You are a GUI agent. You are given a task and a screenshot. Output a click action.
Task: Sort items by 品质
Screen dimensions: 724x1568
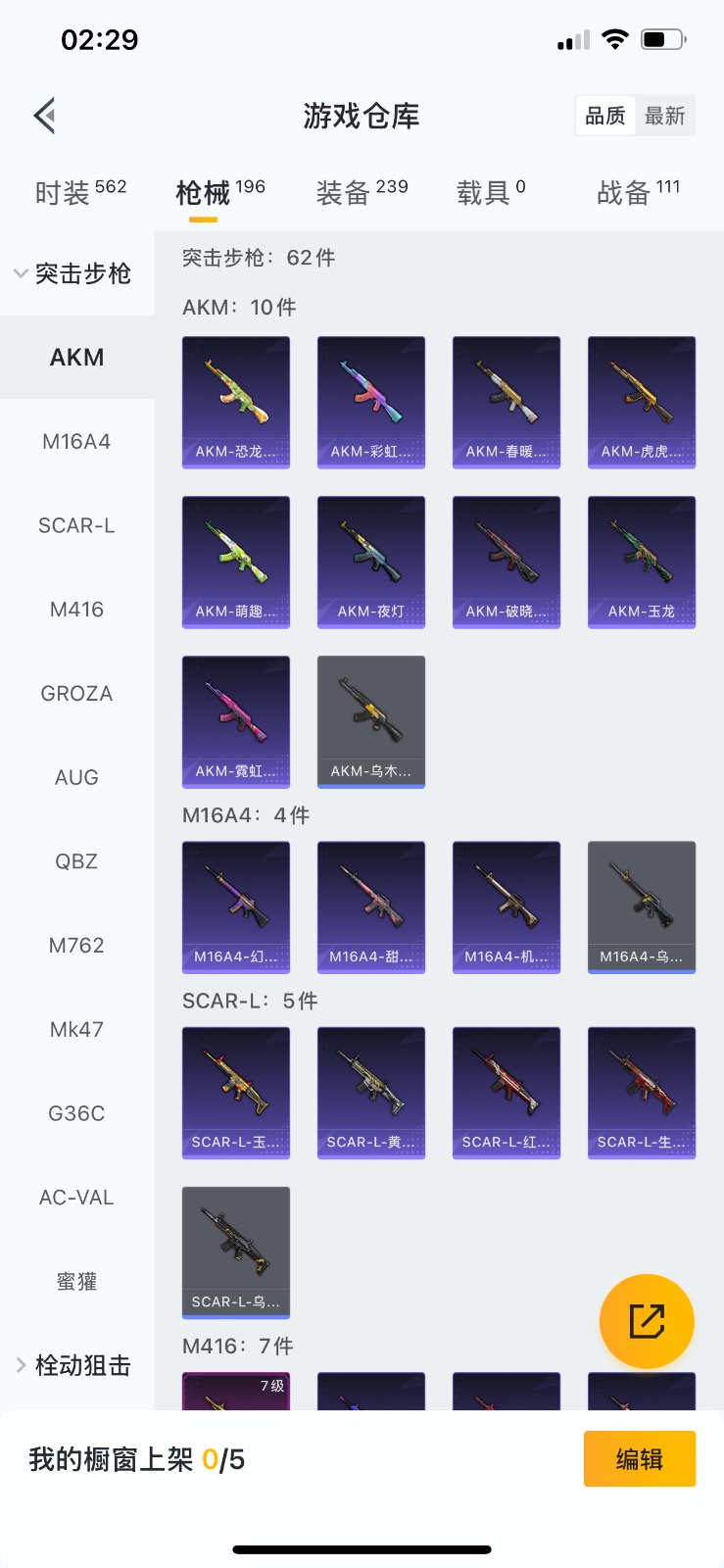pyautogui.click(x=604, y=116)
